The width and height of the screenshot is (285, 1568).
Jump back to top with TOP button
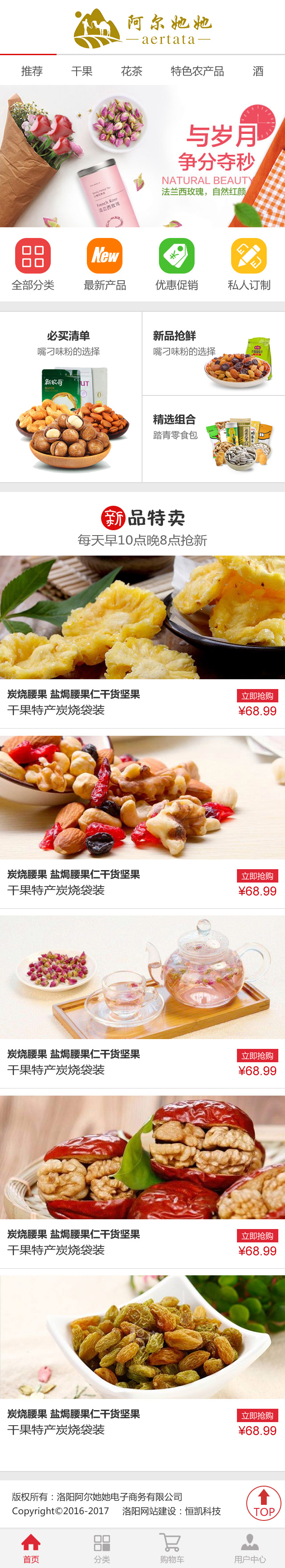coord(264,1504)
